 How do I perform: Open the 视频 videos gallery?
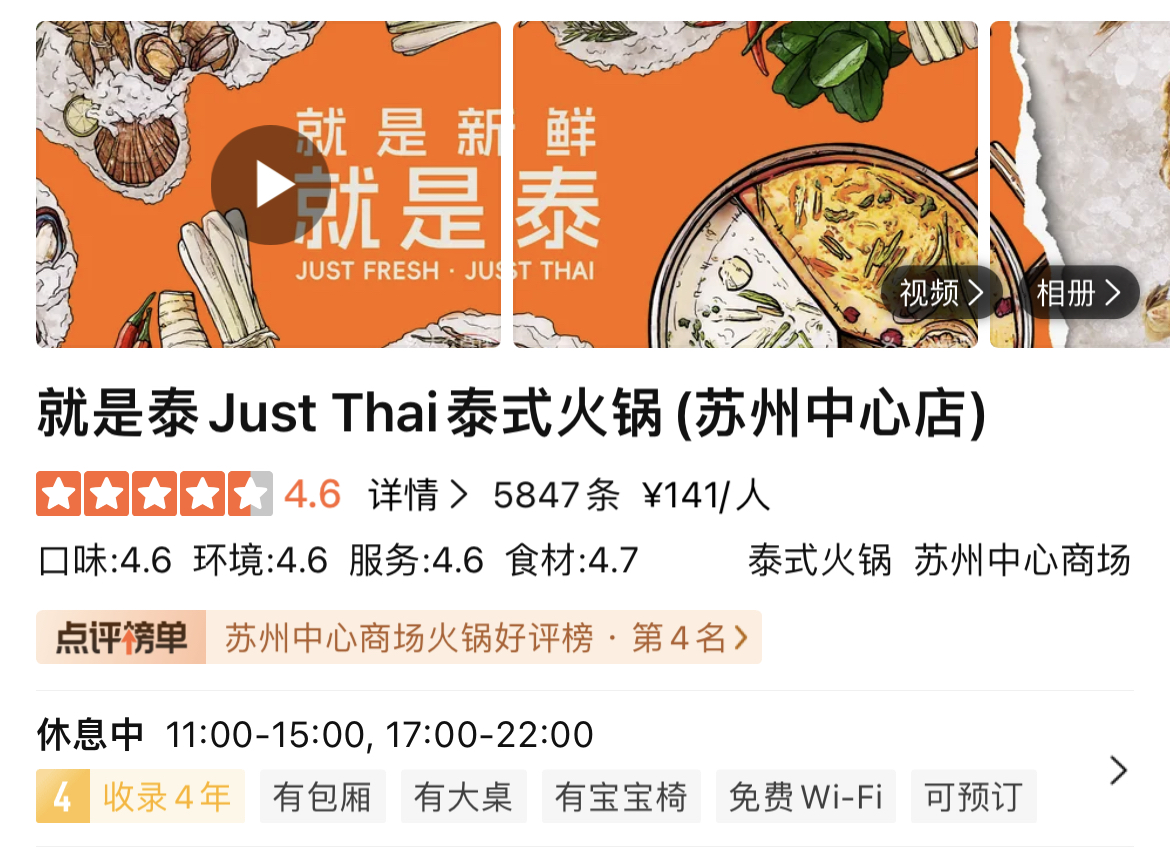click(x=941, y=293)
